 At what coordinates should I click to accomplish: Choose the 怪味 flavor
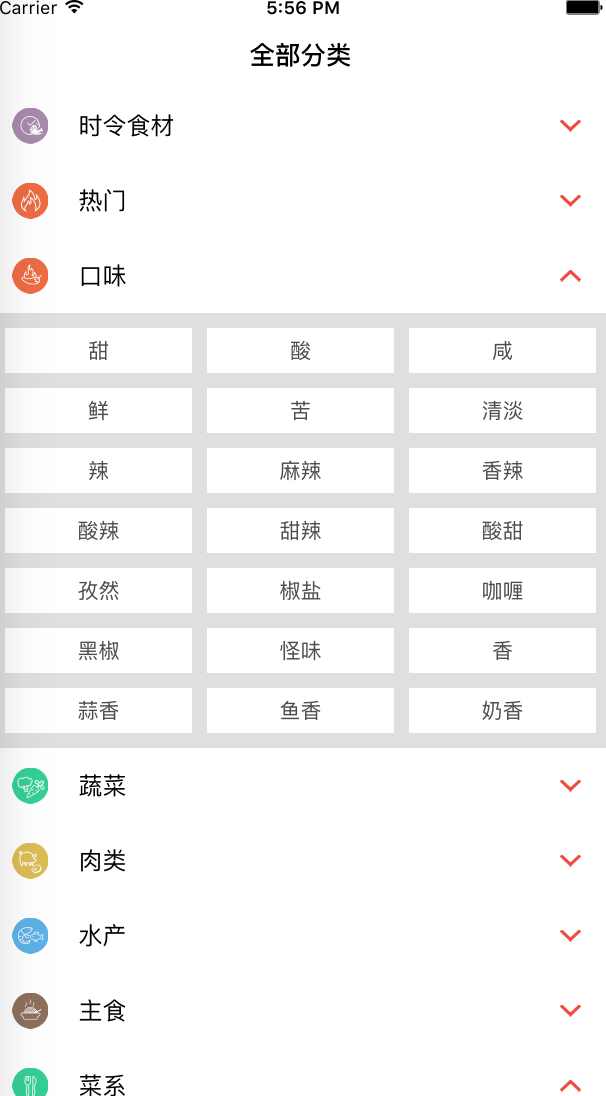300,651
